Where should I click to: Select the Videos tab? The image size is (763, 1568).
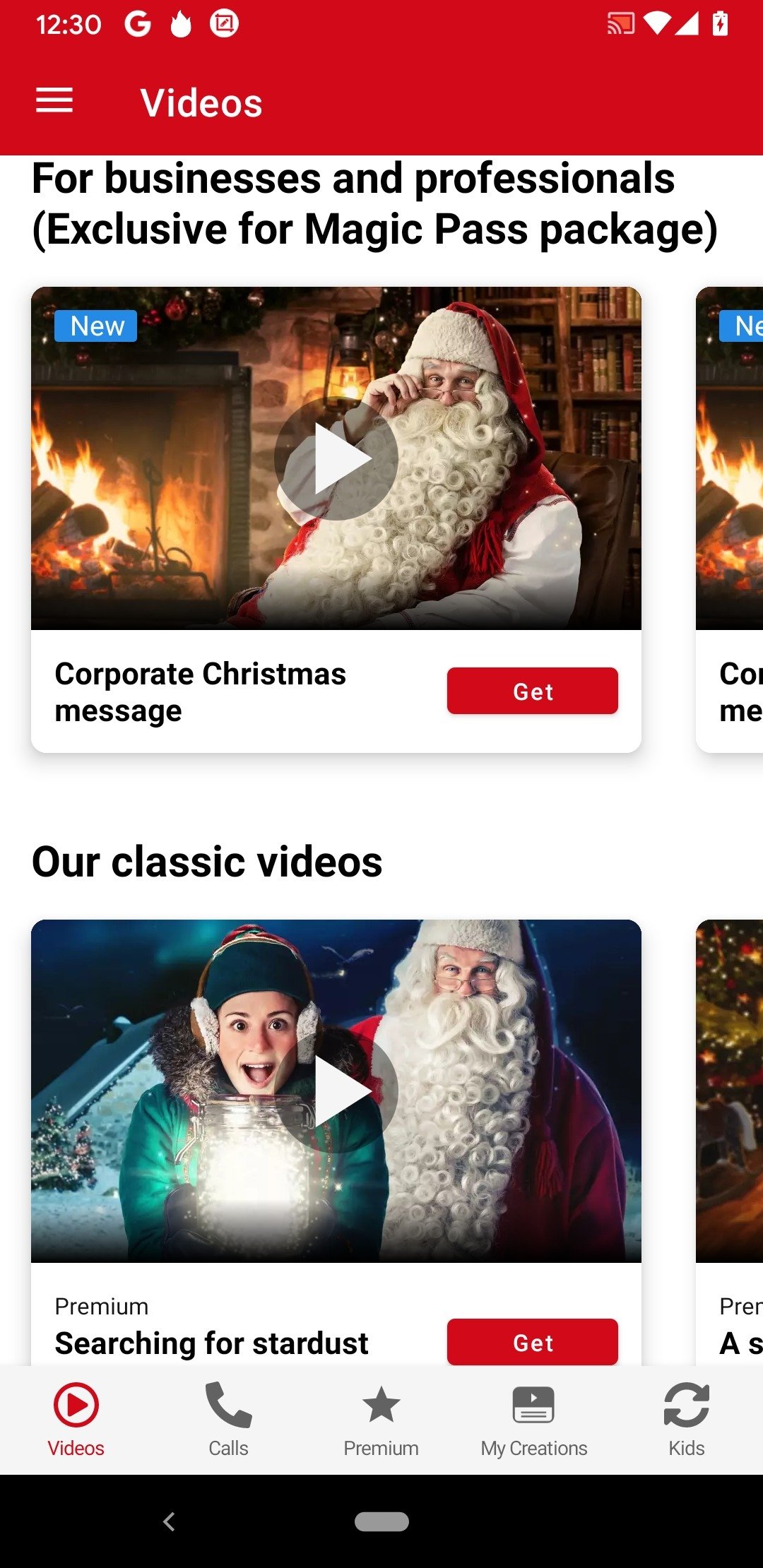point(76,1420)
